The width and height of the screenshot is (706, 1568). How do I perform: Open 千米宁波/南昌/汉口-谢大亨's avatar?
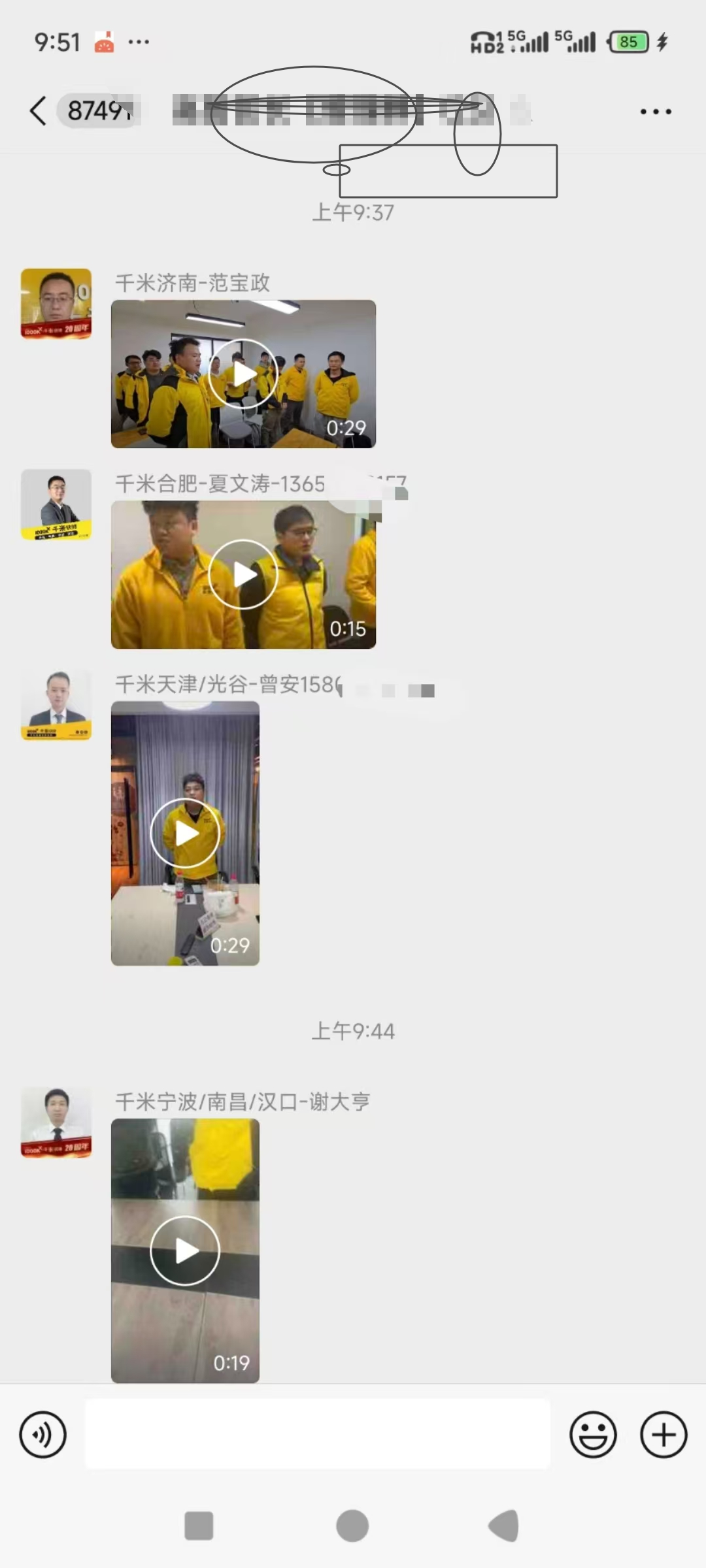[56, 1122]
